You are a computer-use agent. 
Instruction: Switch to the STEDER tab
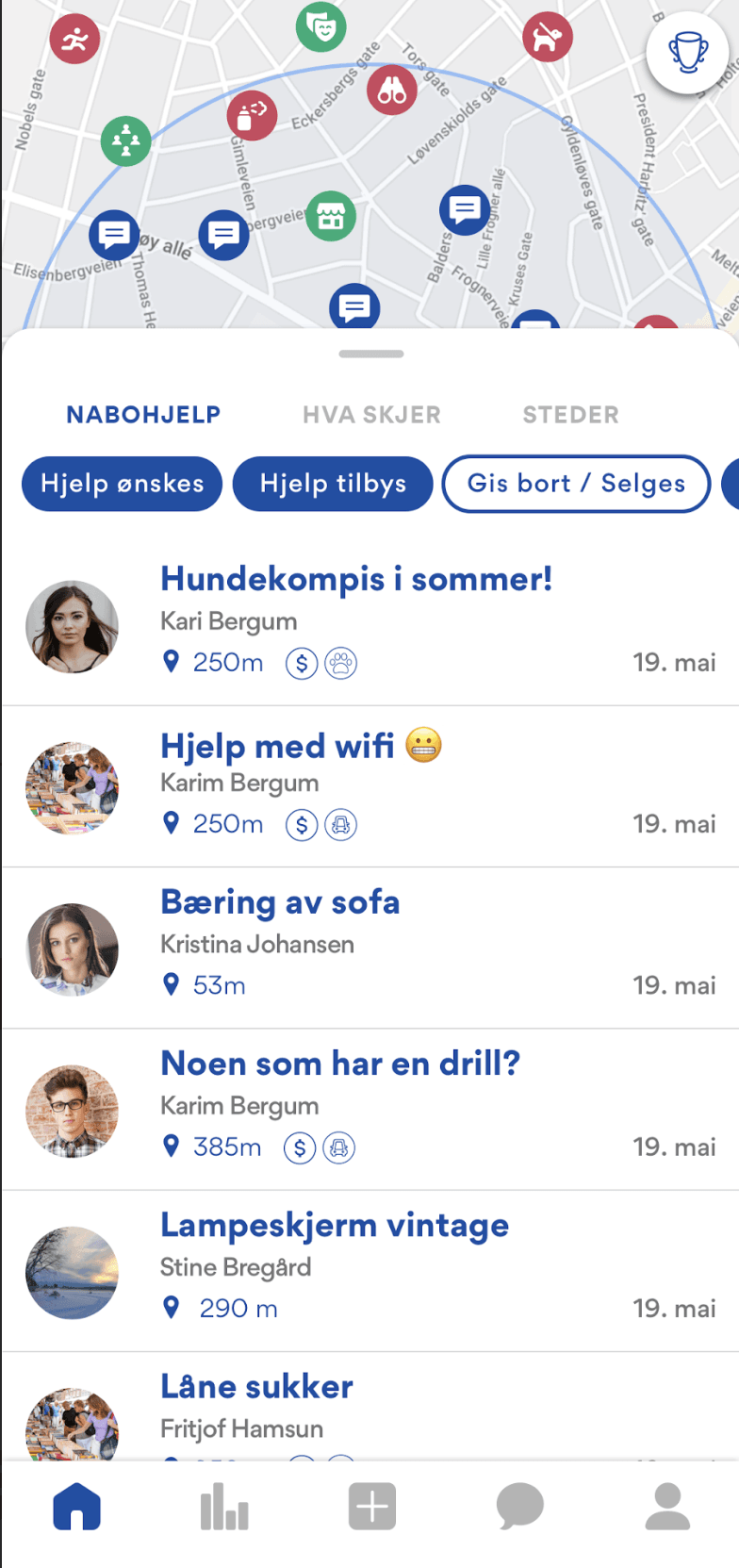coord(570,415)
